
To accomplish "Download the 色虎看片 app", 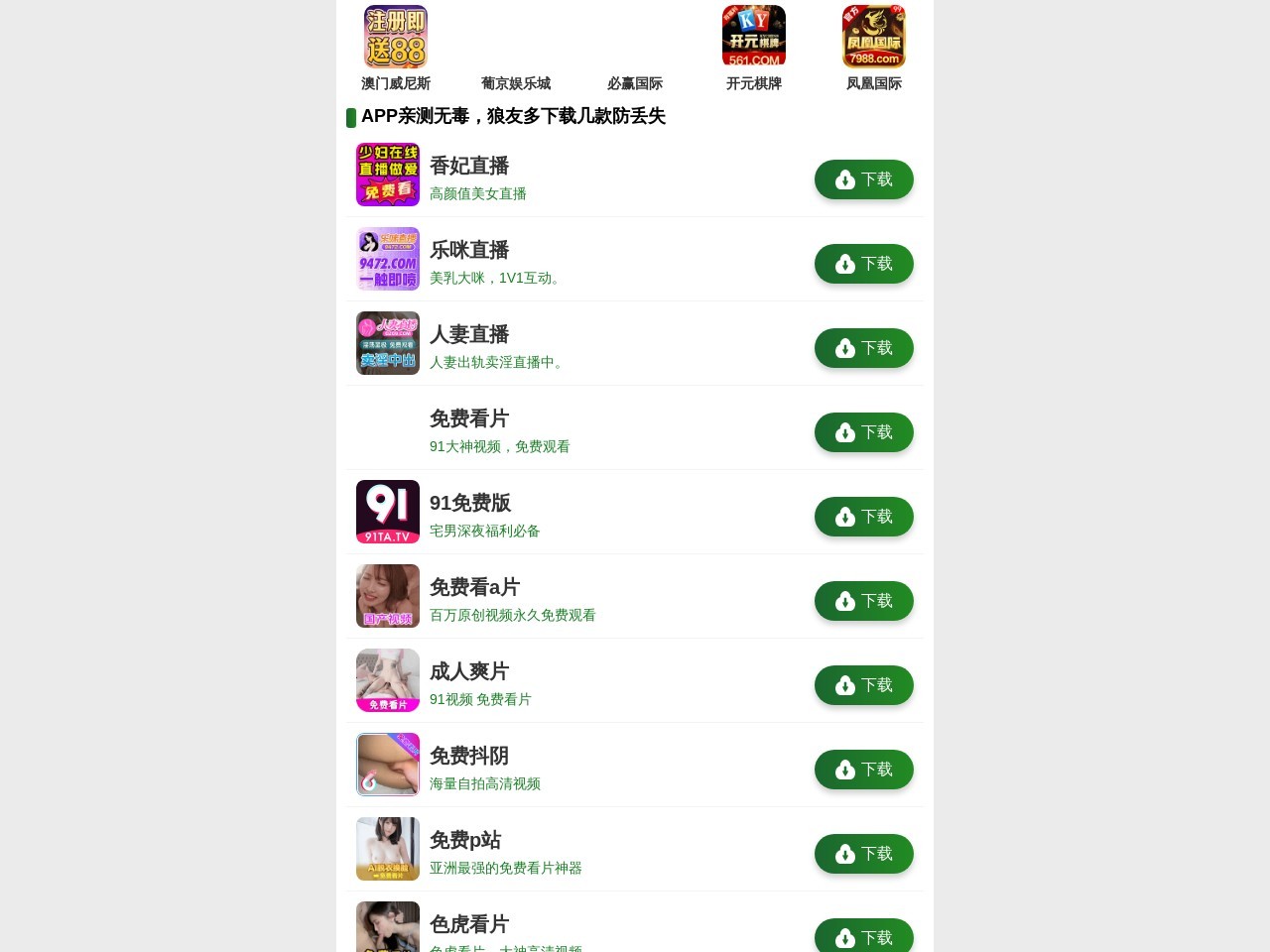I will (863, 936).
